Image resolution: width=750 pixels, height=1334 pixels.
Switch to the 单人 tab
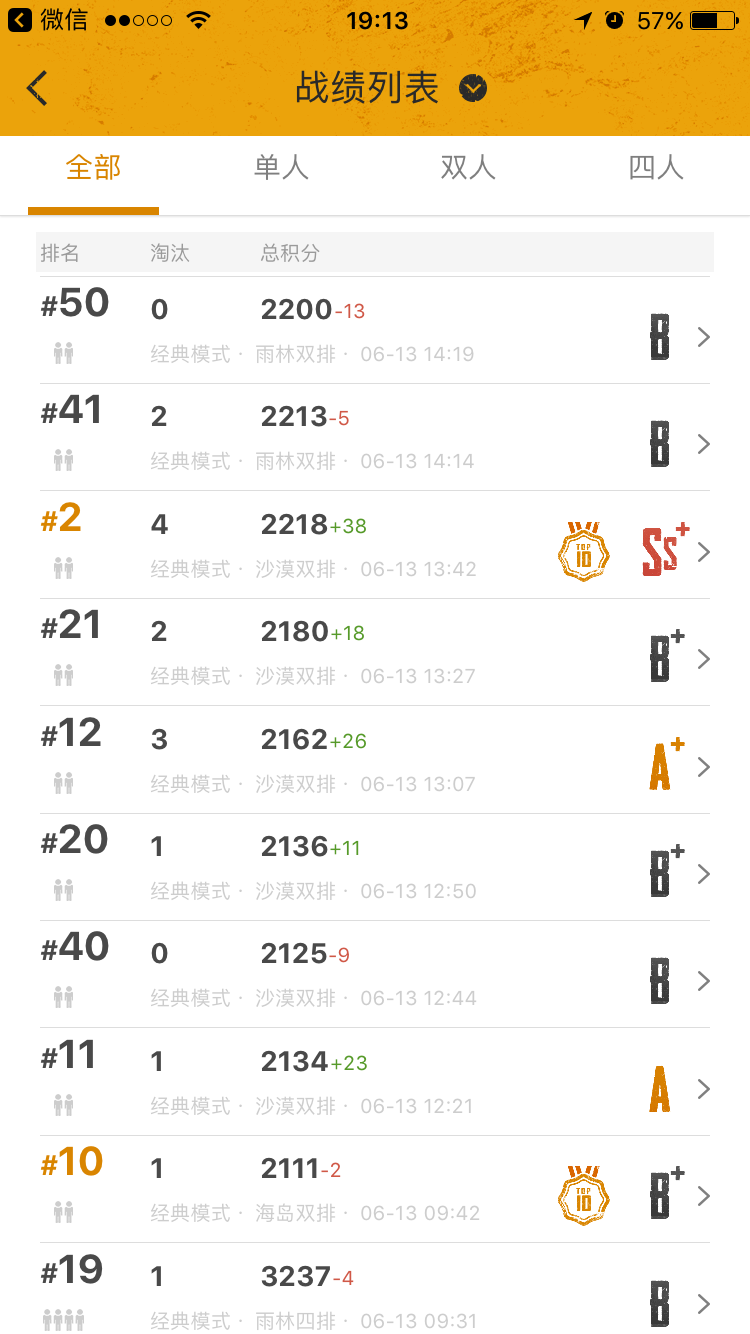coord(281,167)
